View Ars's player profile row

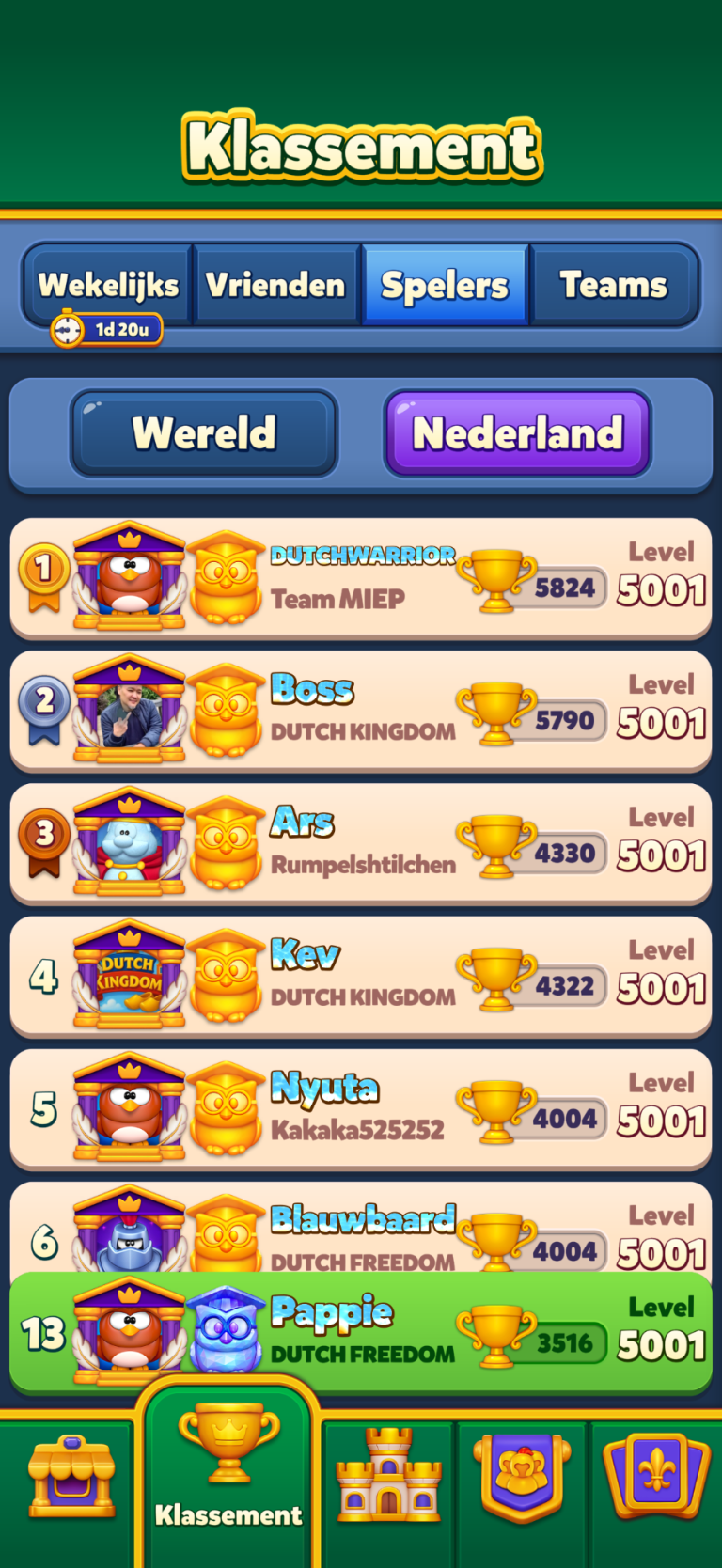(361, 843)
